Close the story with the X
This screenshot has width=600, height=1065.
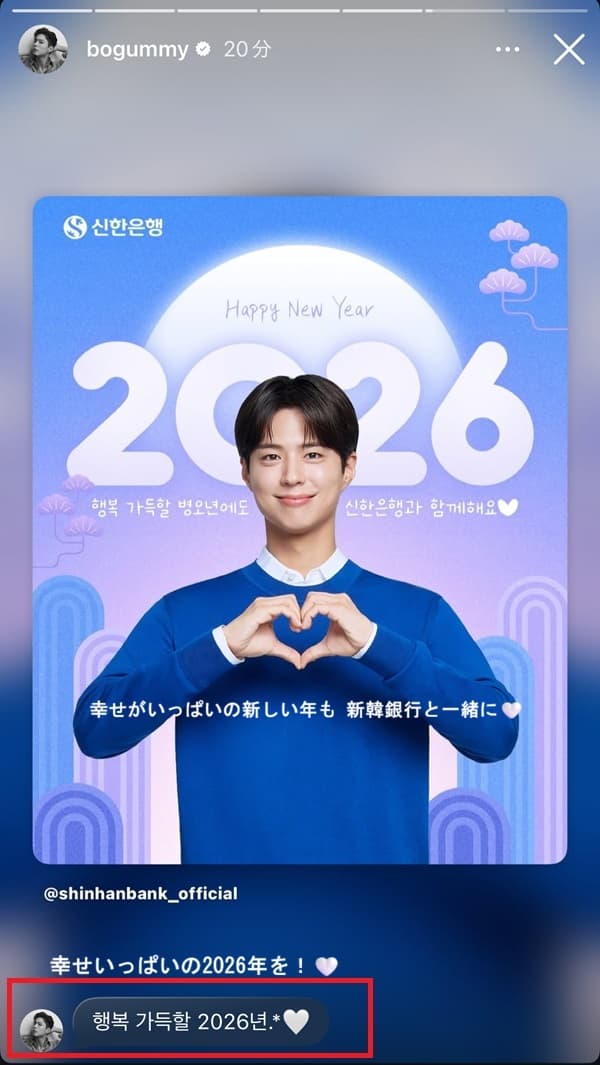coord(569,50)
